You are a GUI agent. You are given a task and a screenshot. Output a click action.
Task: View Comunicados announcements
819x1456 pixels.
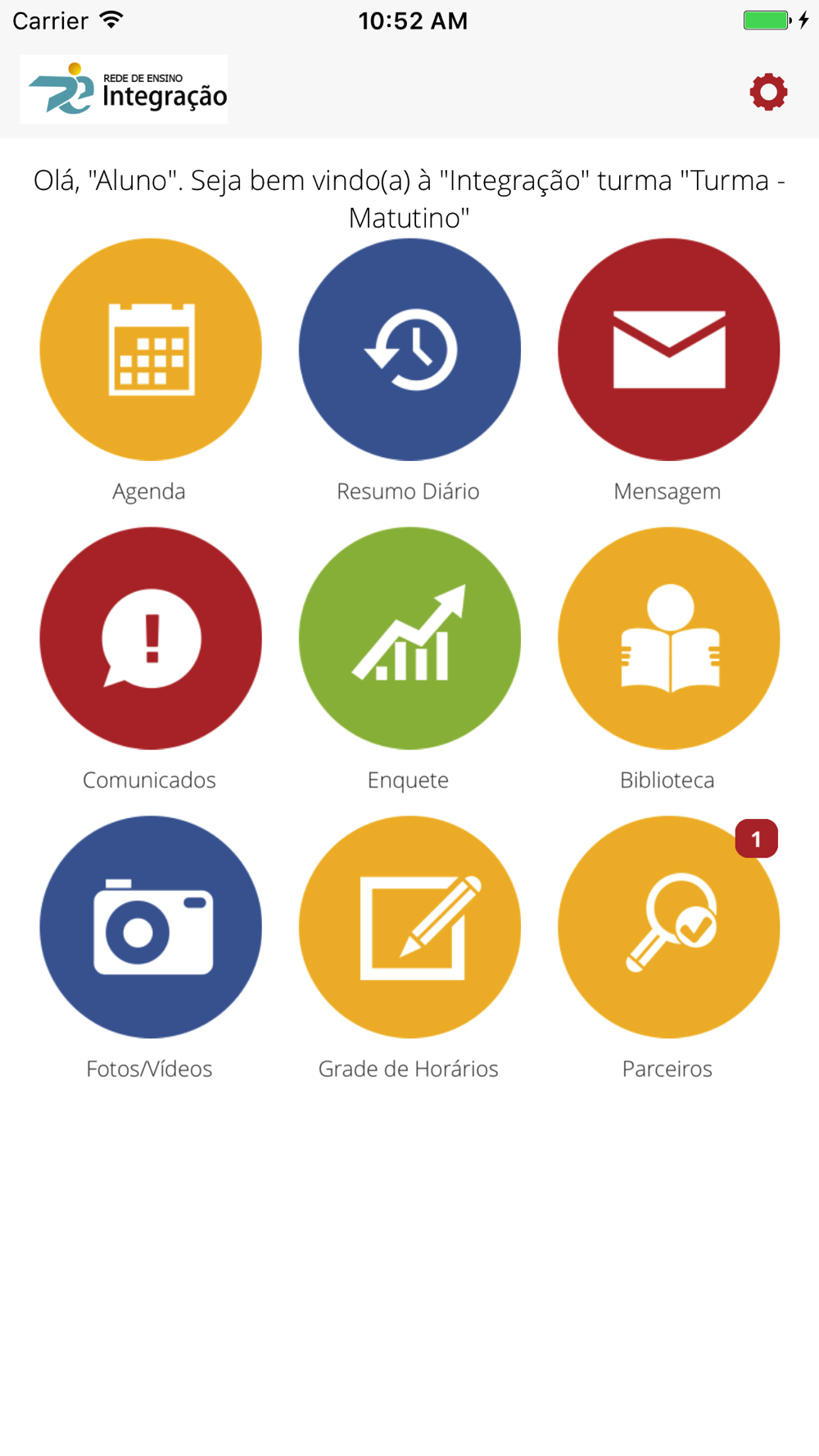pos(151,638)
